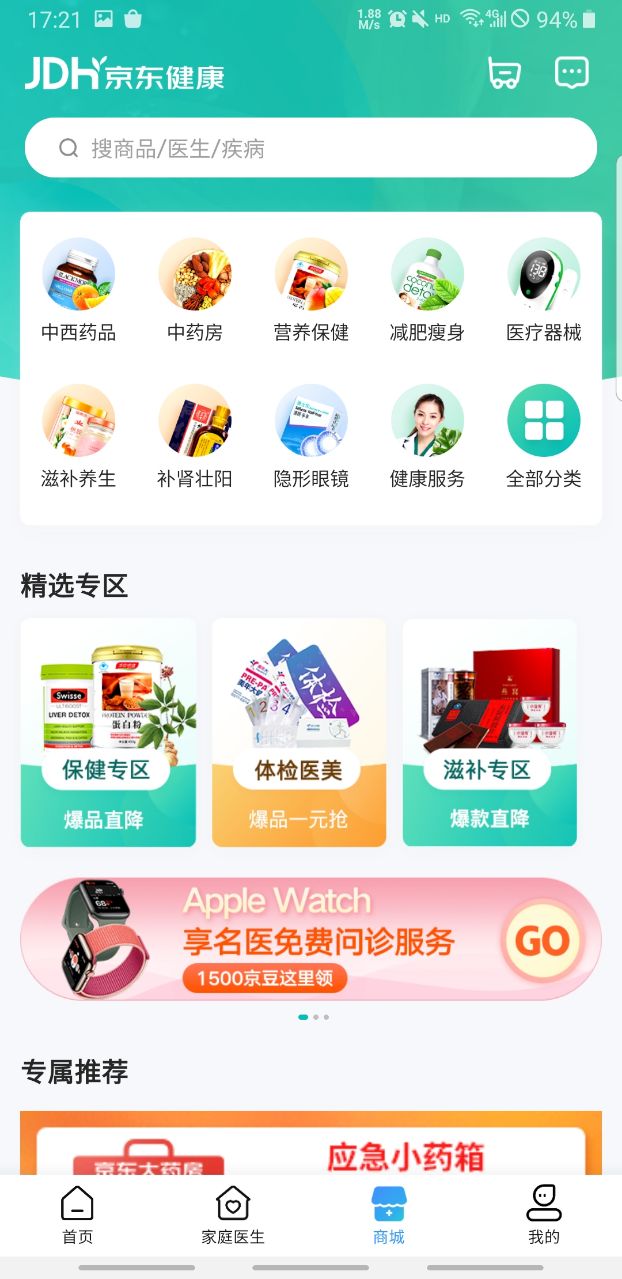This screenshot has height=1279, width=622.
Task: Select the 营养保健 category
Action: [311, 290]
